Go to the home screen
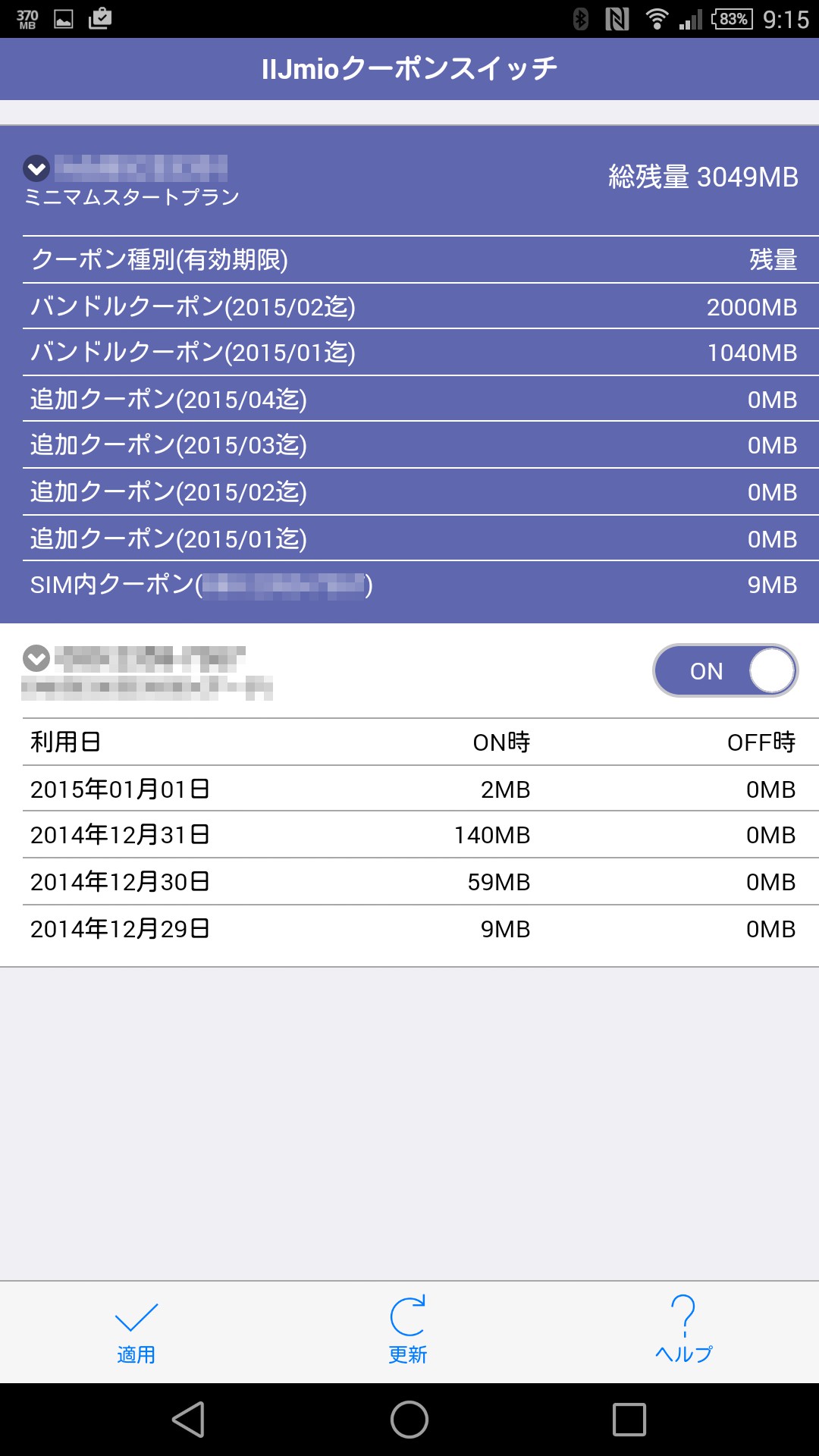 [409, 1419]
